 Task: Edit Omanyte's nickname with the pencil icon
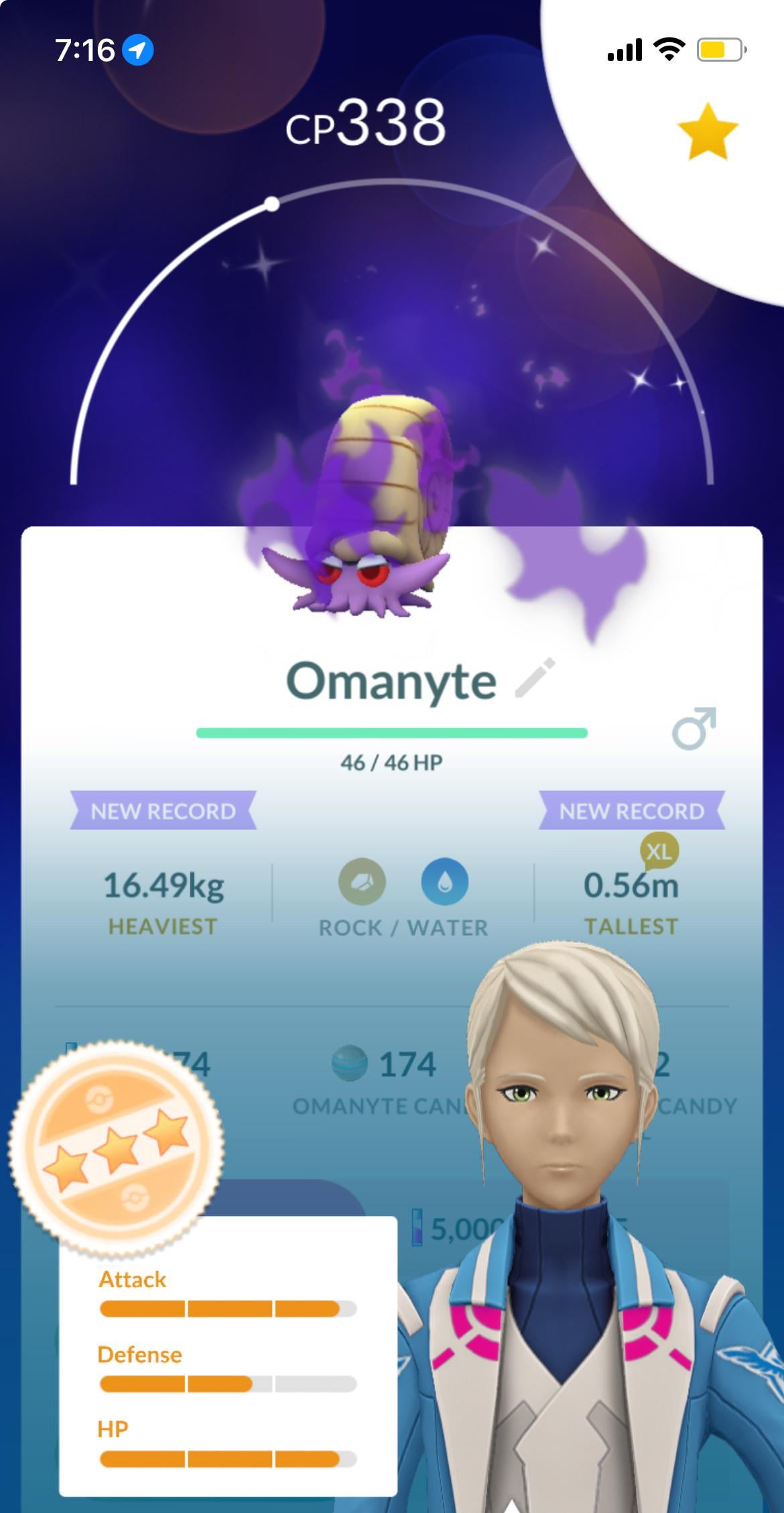535,678
